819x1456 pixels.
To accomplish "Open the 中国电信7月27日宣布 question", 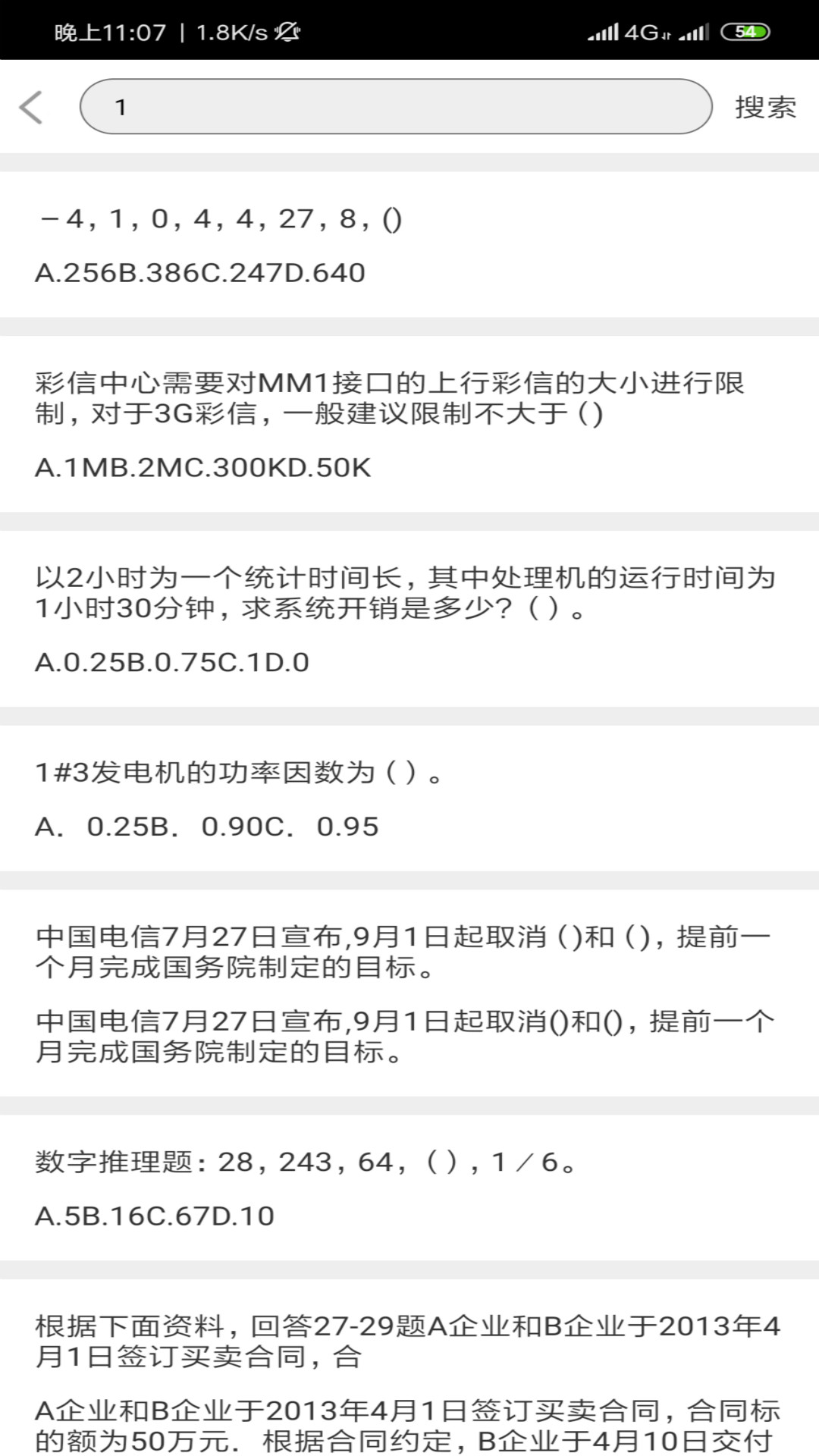I will tap(409, 993).
